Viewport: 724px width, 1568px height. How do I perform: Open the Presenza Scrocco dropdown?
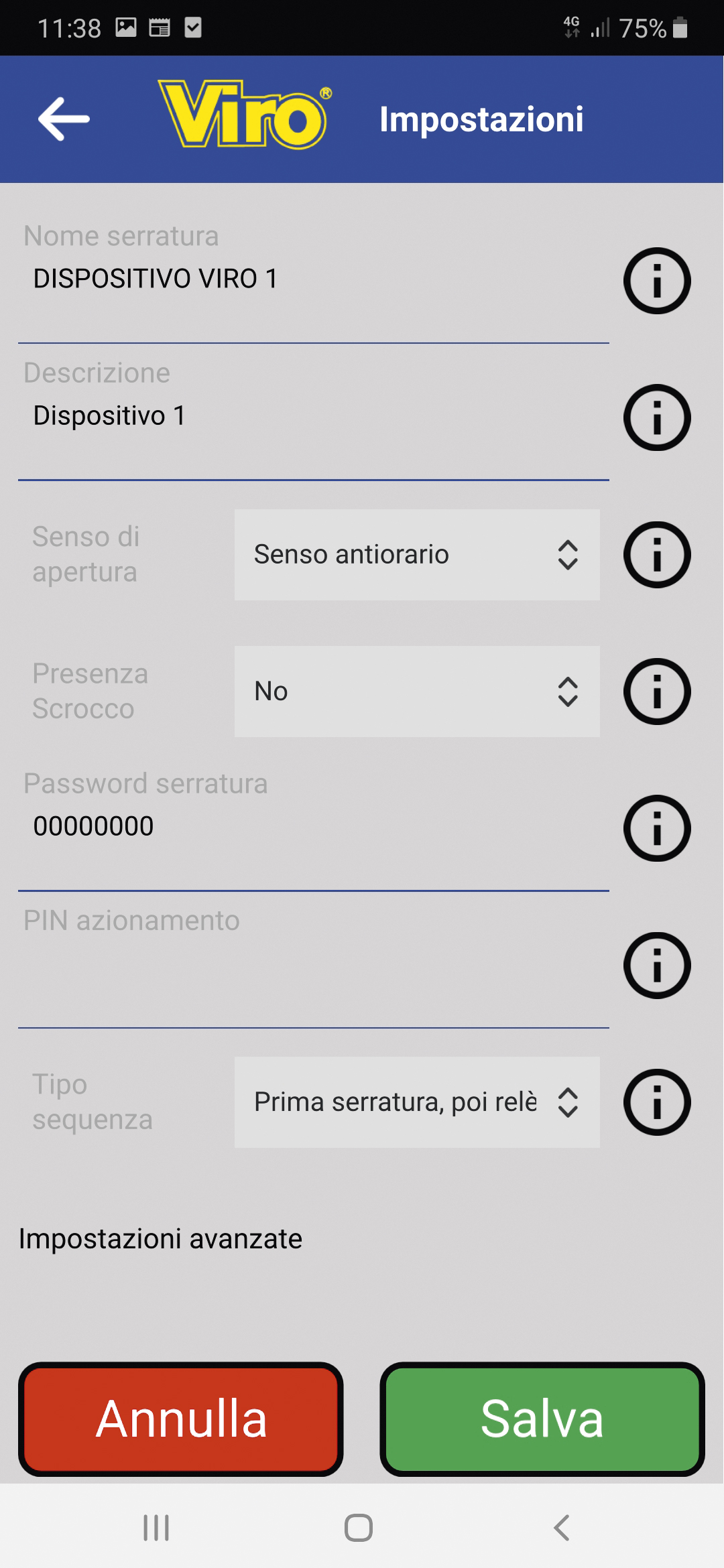[x=417, y=692]
